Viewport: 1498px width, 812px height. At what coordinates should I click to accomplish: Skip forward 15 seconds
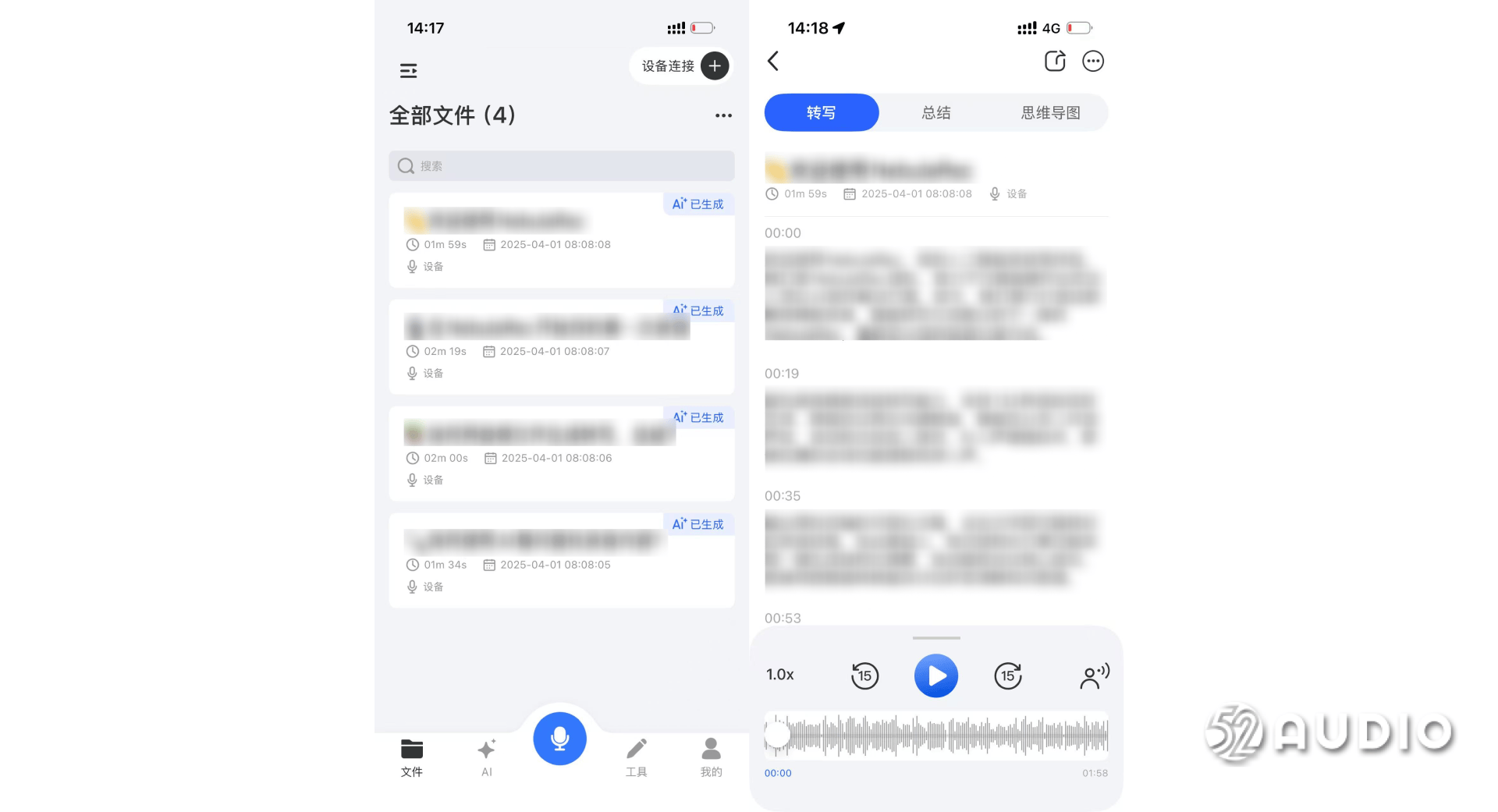point(1008,675)
